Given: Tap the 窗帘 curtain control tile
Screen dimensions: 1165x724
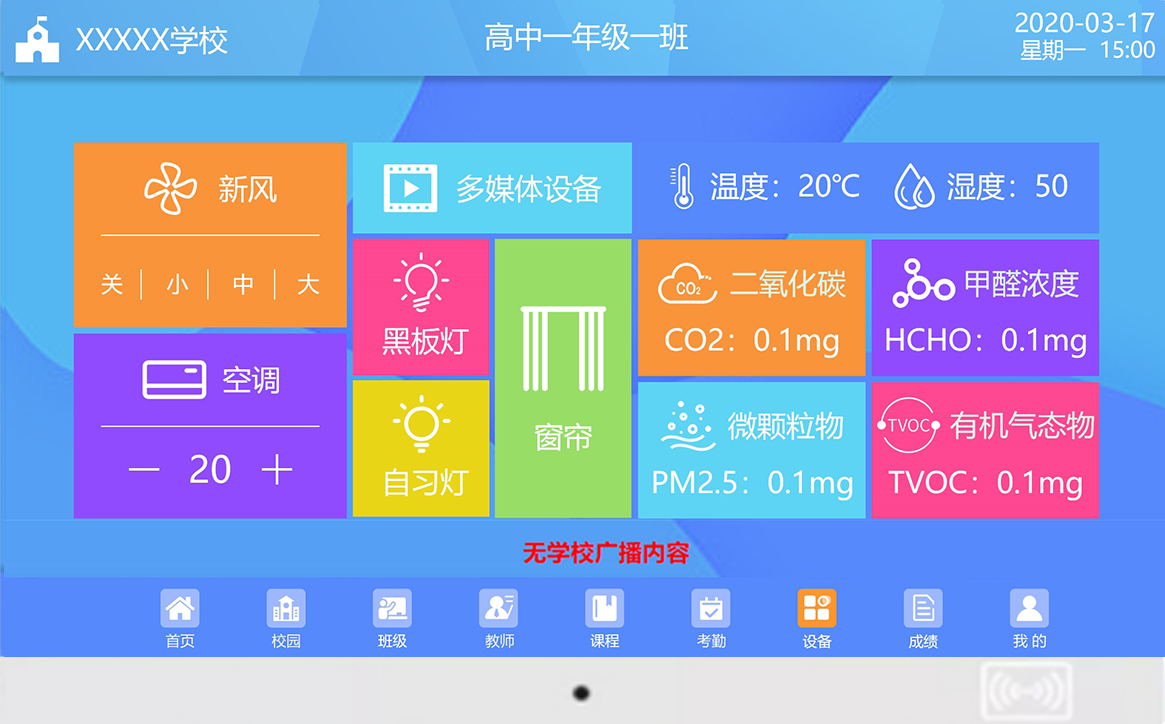Looking at the screenshot, I should click(563, 378).
